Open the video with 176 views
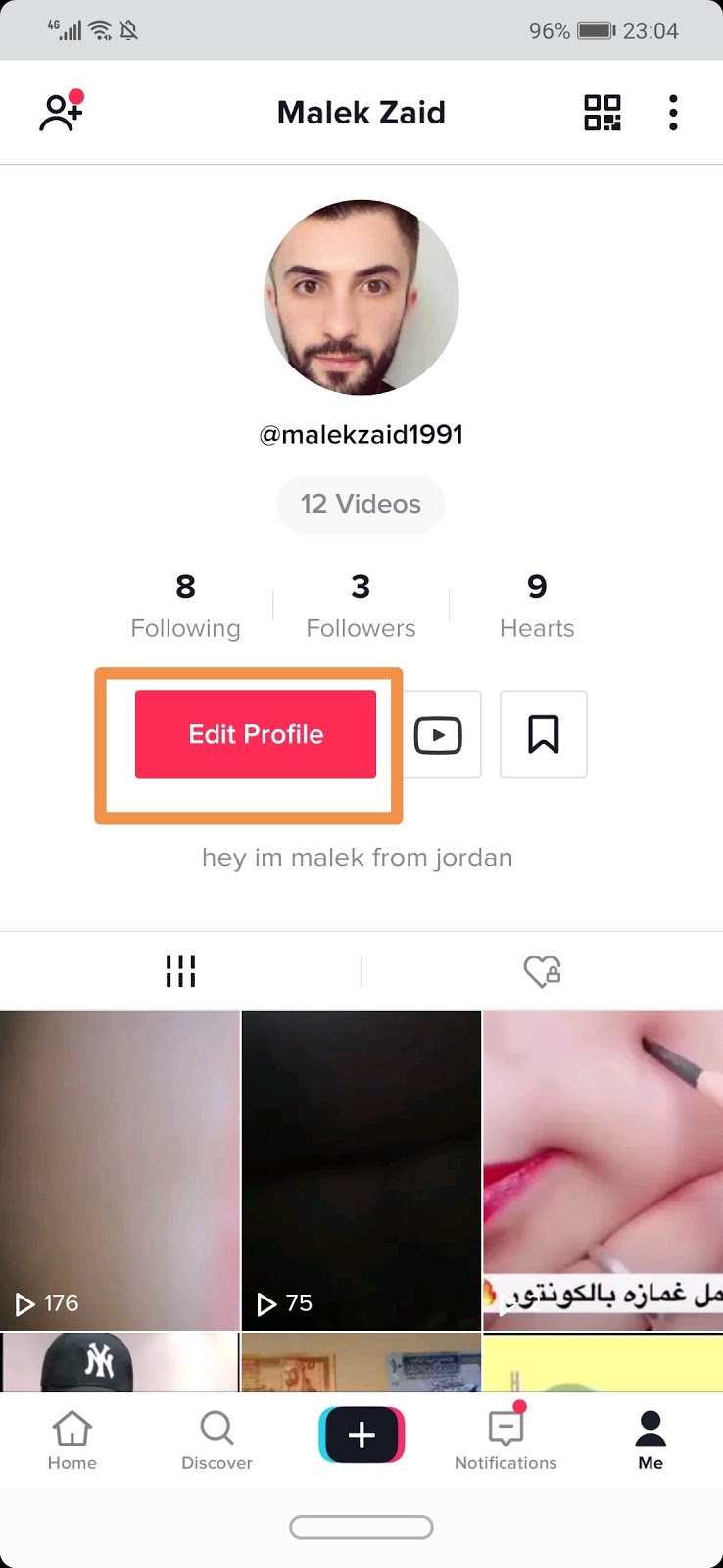The image size is (723, 1568). pyautogui.click(x=120, y=1170)
